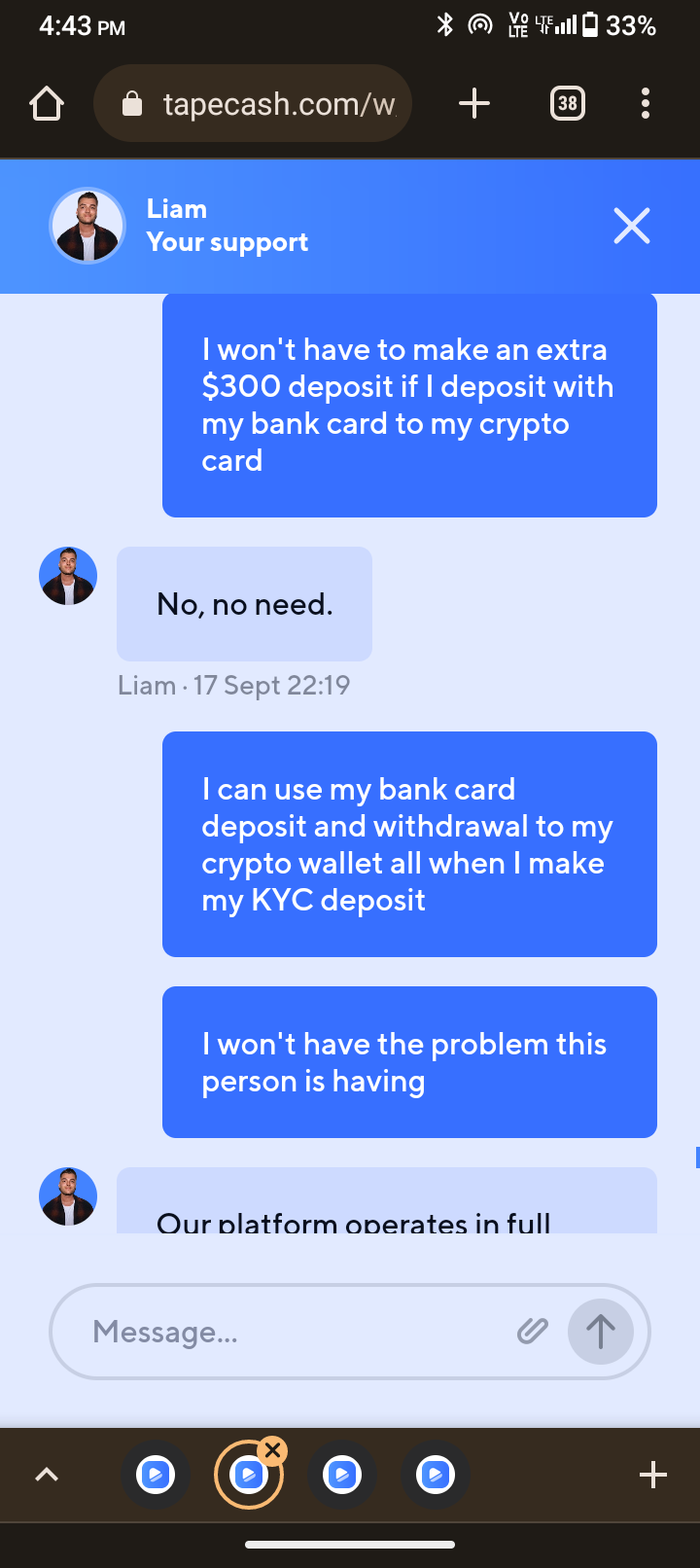Tap the Message text field
Screen dimensions: 700x1568
[292, 1332]
